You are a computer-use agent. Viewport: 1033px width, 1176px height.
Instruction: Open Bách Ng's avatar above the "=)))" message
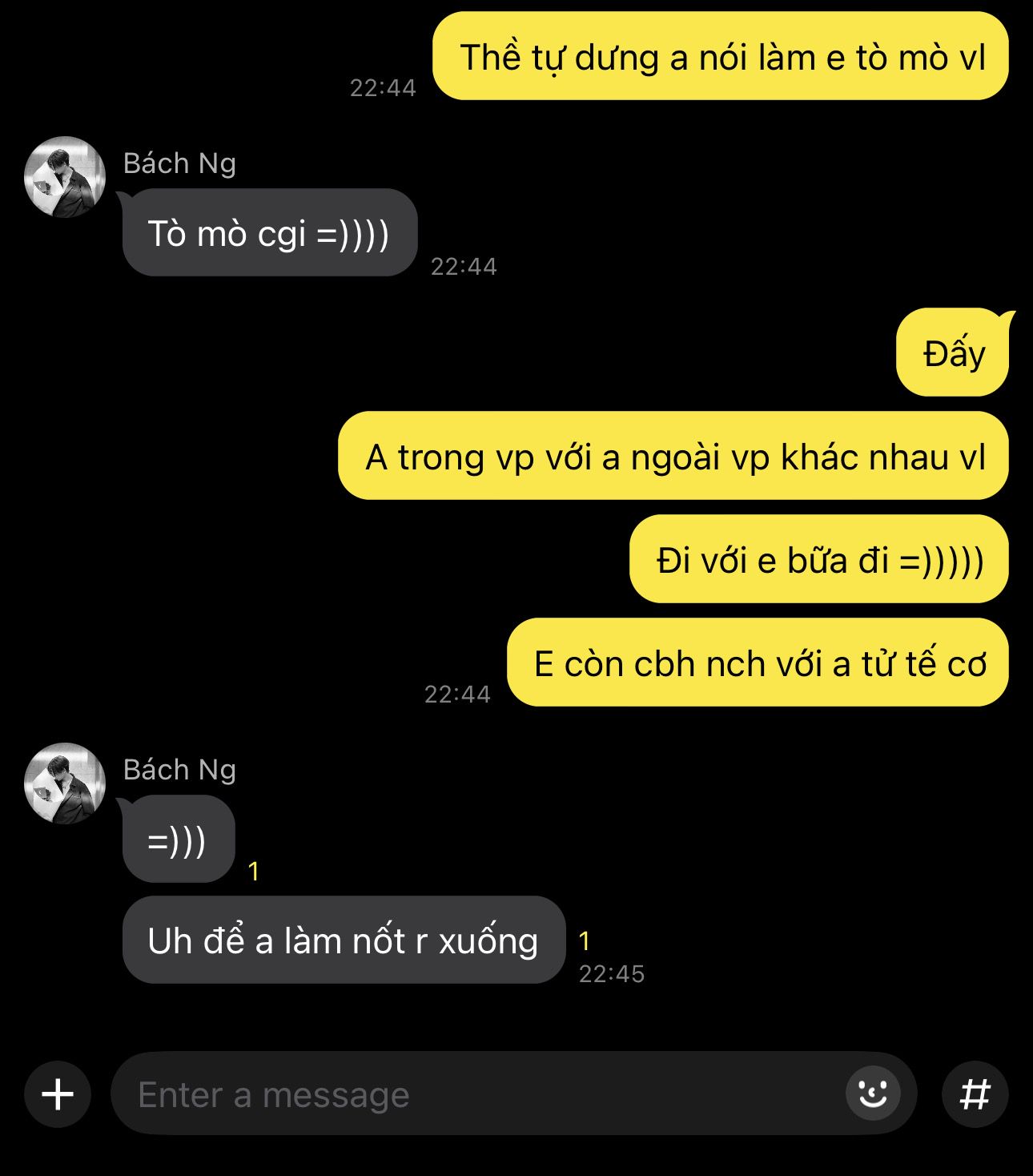(x=65, y=783)
